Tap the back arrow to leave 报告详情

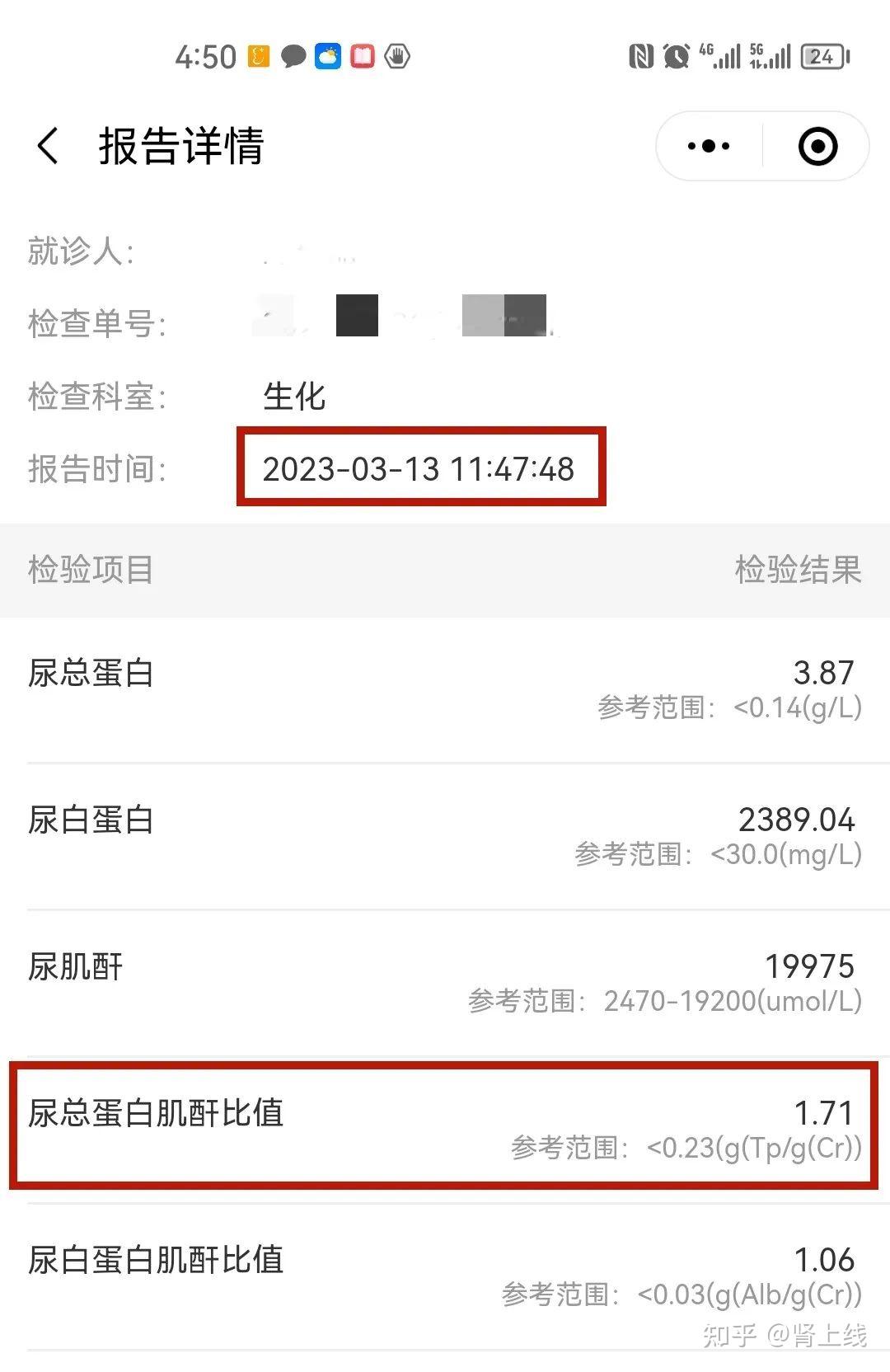point(47,145)
